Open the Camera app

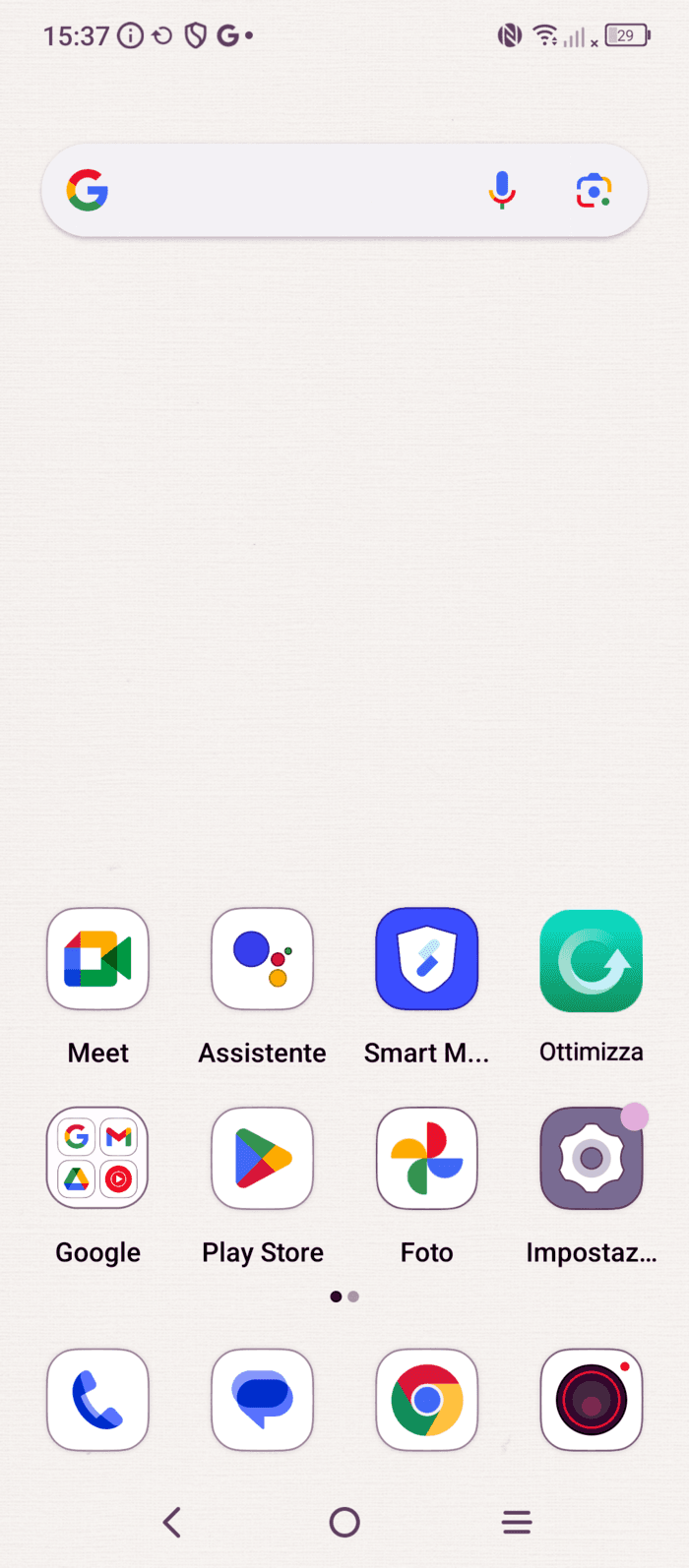[x=591, y=1399]
